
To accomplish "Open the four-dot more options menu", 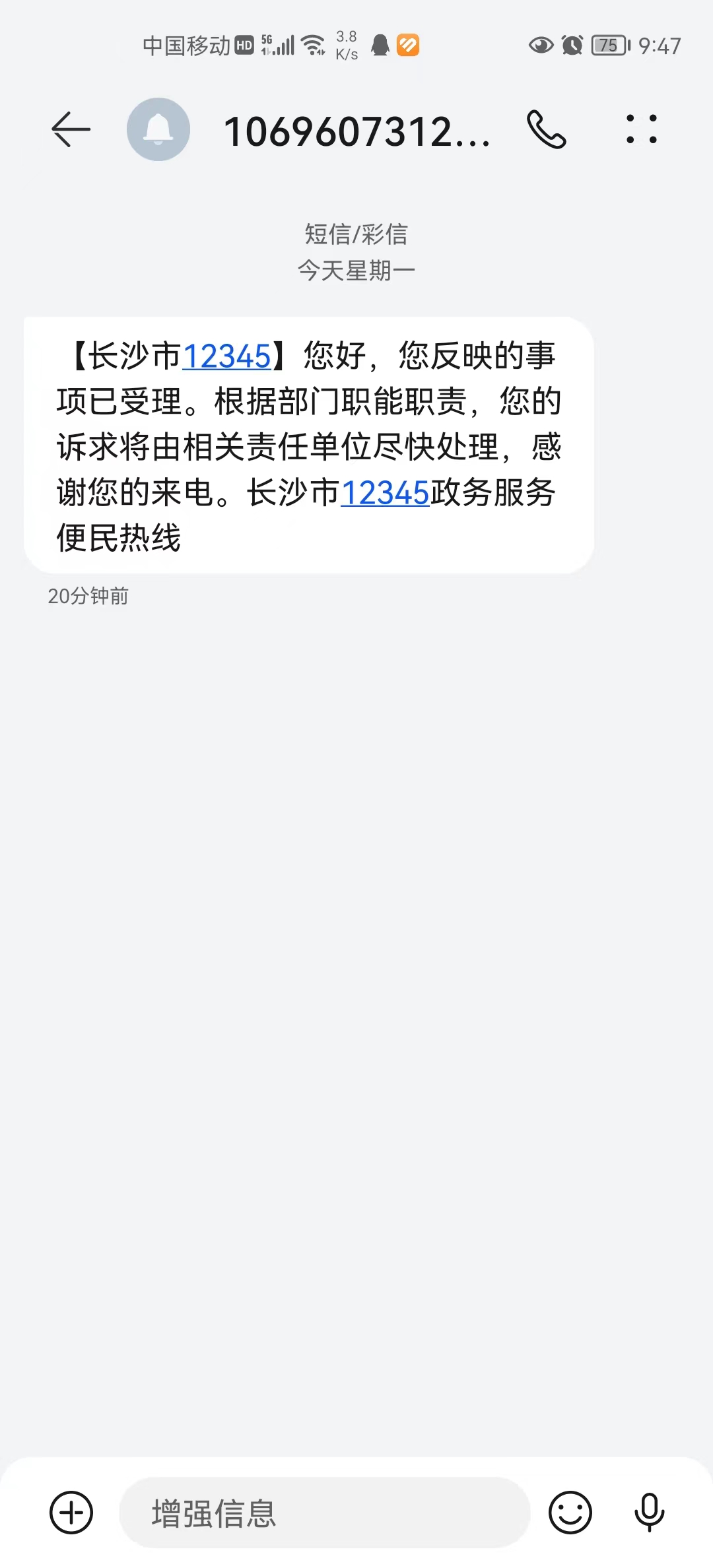I will [x=641, y=129].
